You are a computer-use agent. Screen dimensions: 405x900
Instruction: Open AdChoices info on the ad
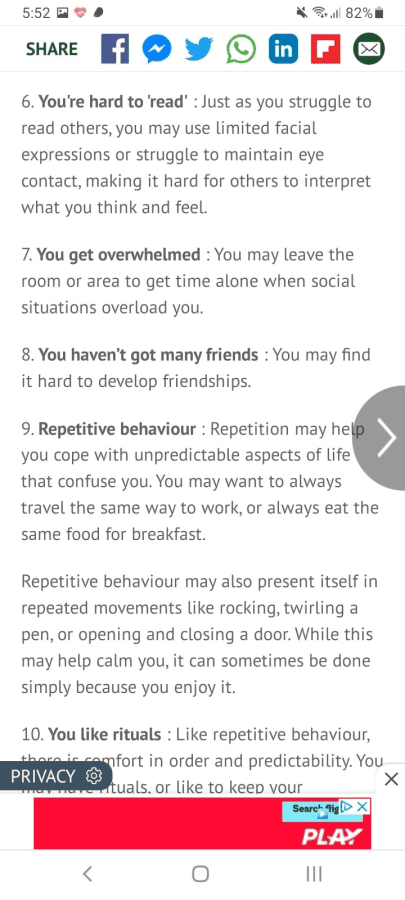coord(348,806)
